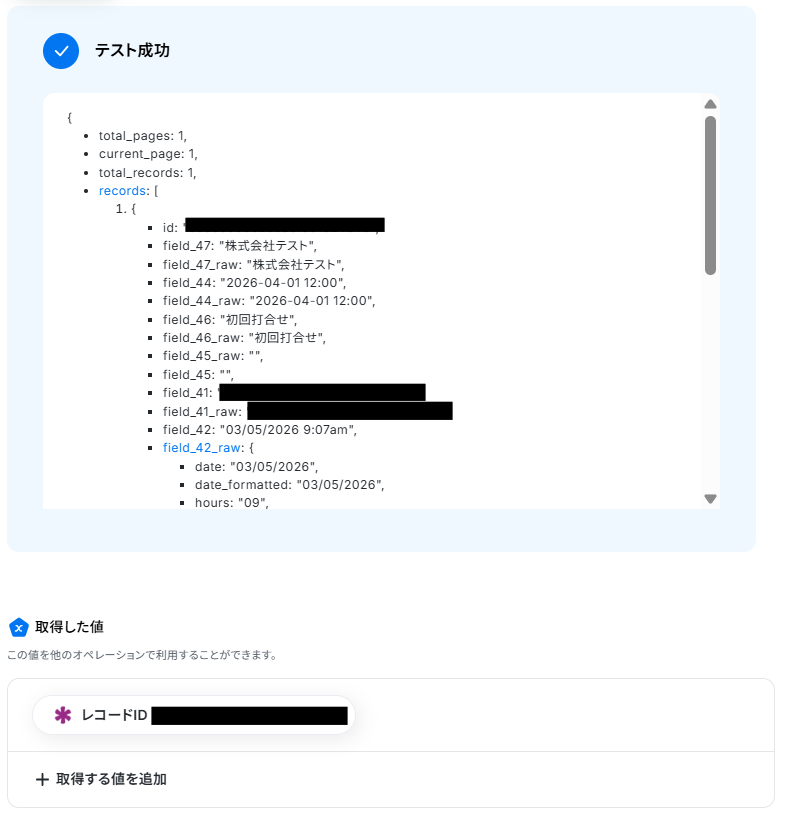787x827 pixels.
Task: Tap the scrollbar down arrow
Action: pos(710,498)
